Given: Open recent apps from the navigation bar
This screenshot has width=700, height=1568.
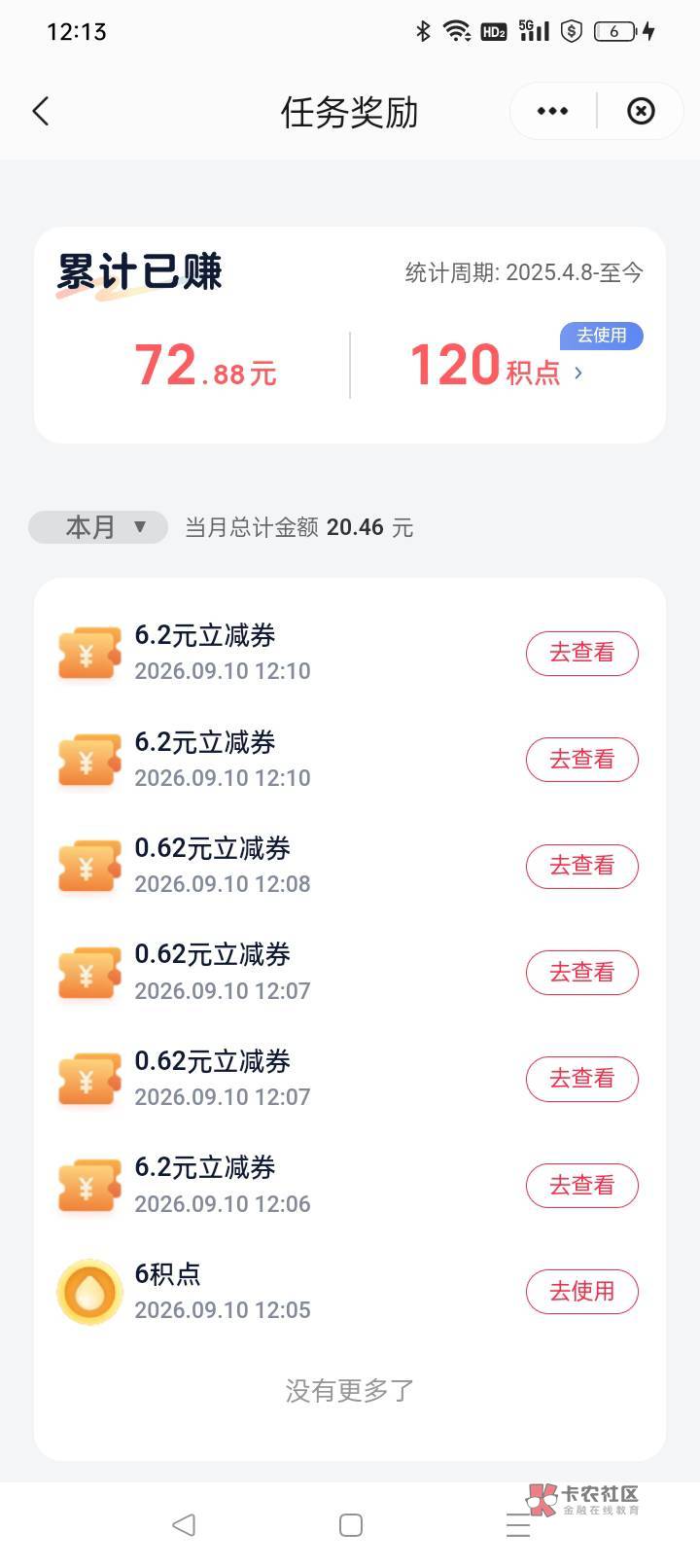Looking at the screenshot, I should coord(518,1524).
